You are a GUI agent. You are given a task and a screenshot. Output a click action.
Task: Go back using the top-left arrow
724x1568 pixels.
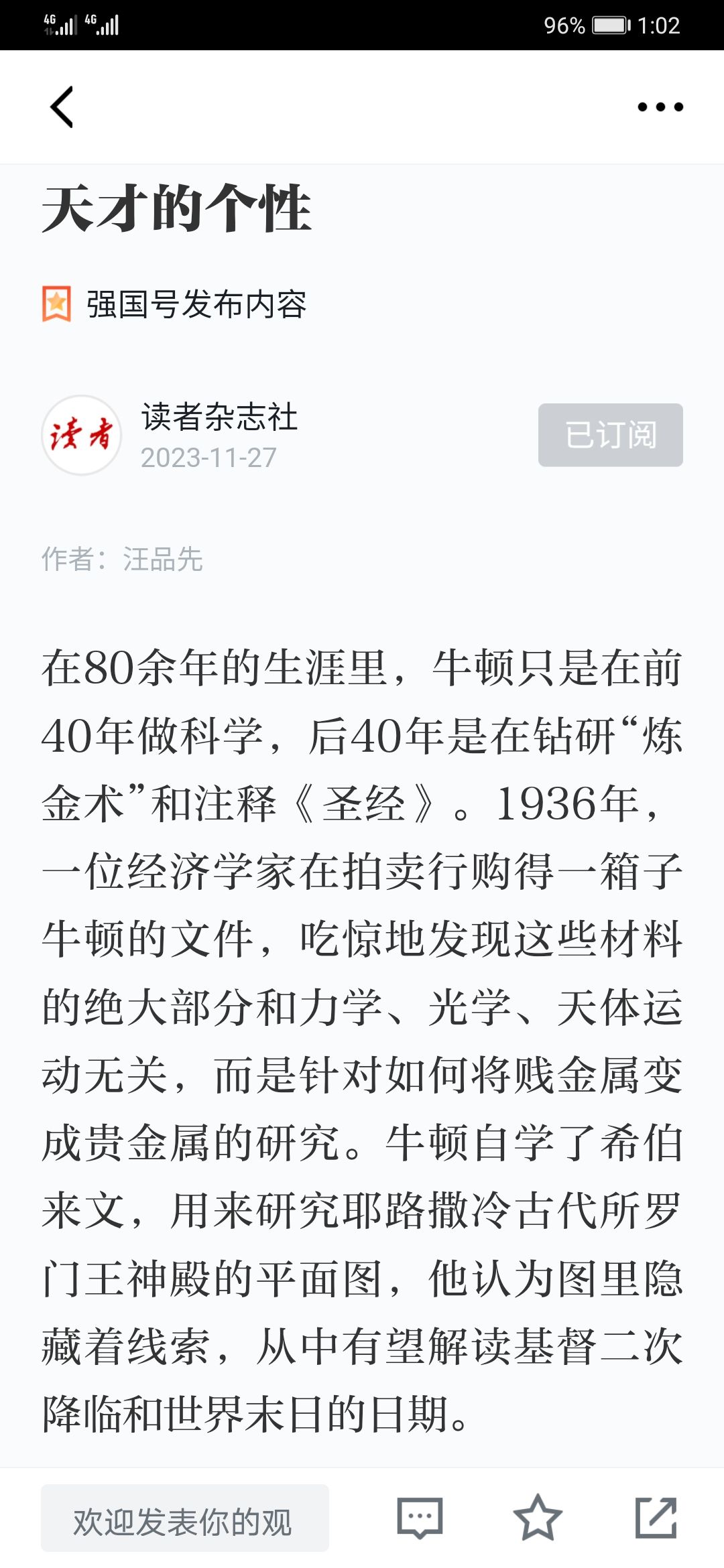[62, 107]
